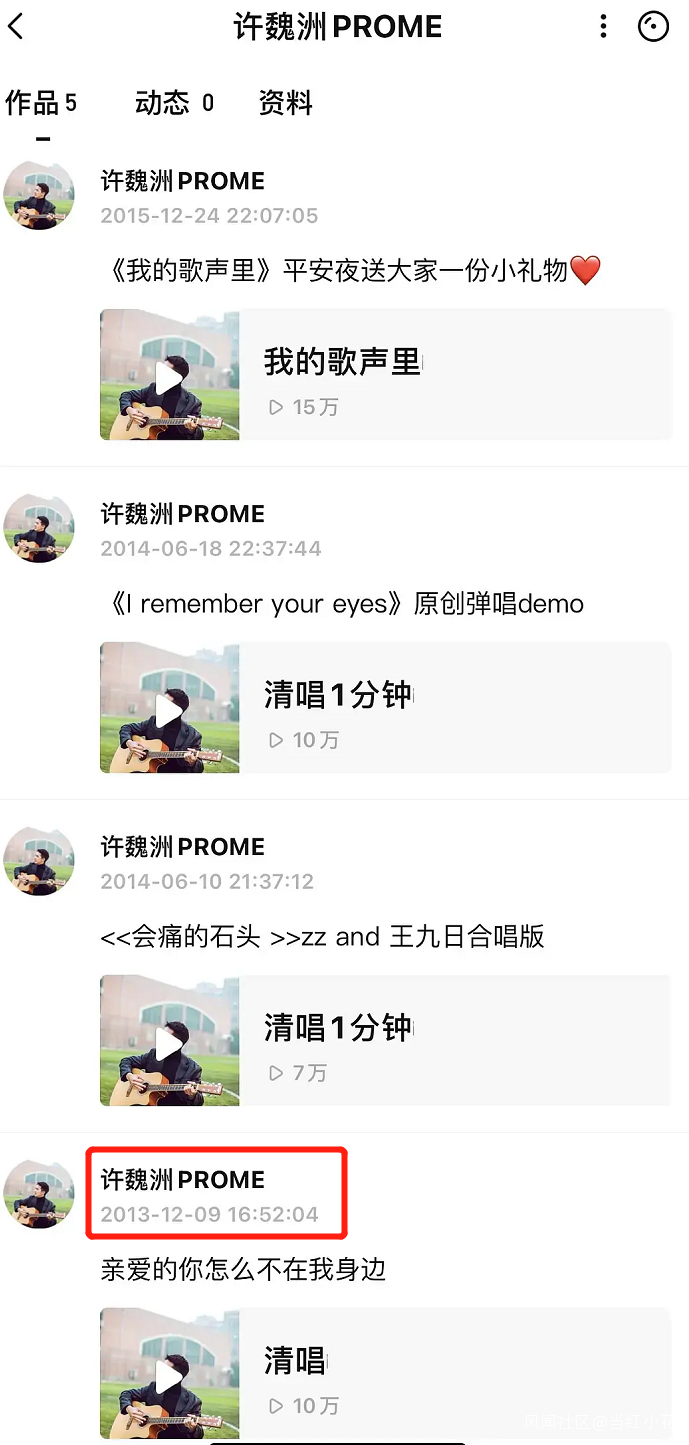689x1445 pixels.
Task: Switch to the 动态 tab
Action: pyautogui.click(x=174, y=103)
